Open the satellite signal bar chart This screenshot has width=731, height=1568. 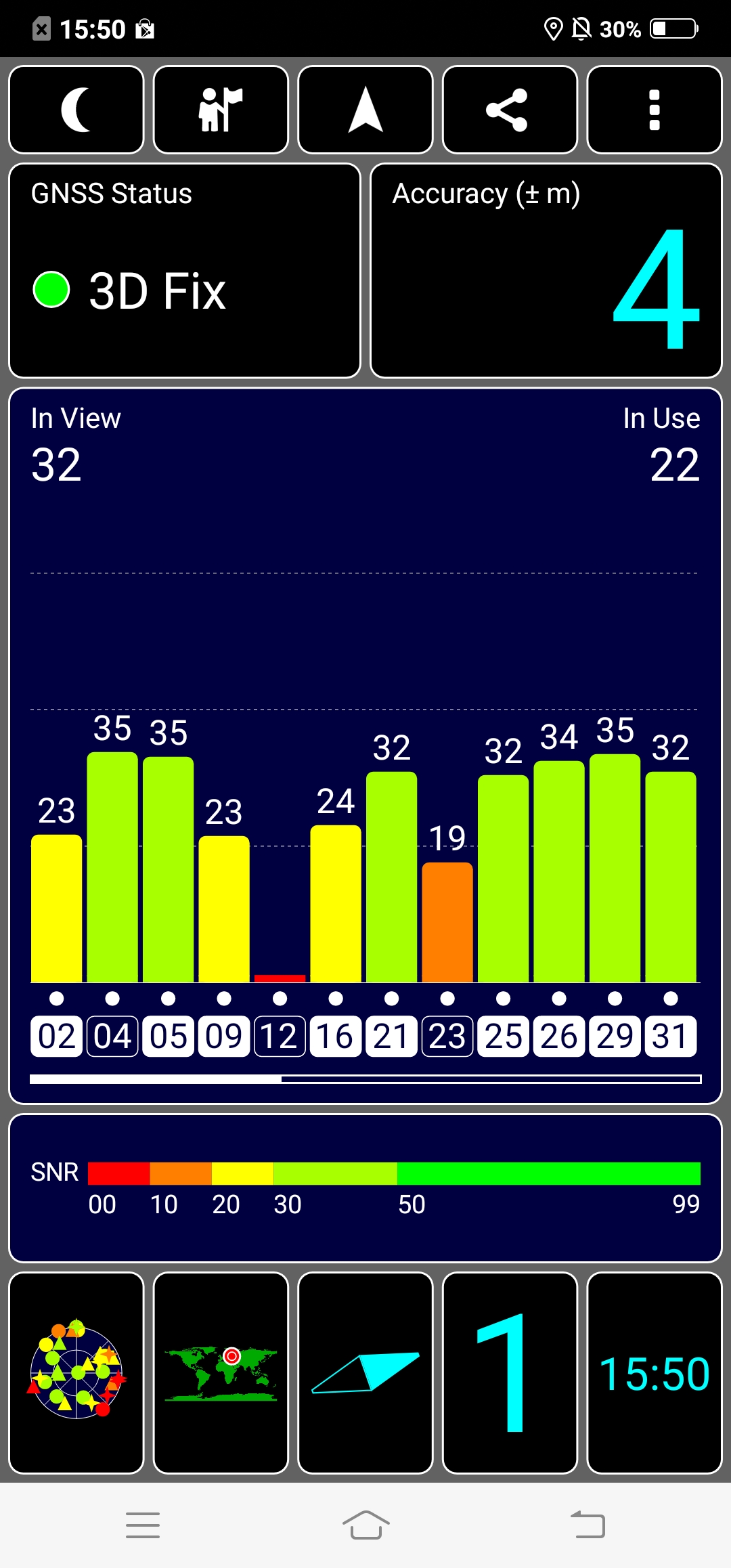click(365, 745)
